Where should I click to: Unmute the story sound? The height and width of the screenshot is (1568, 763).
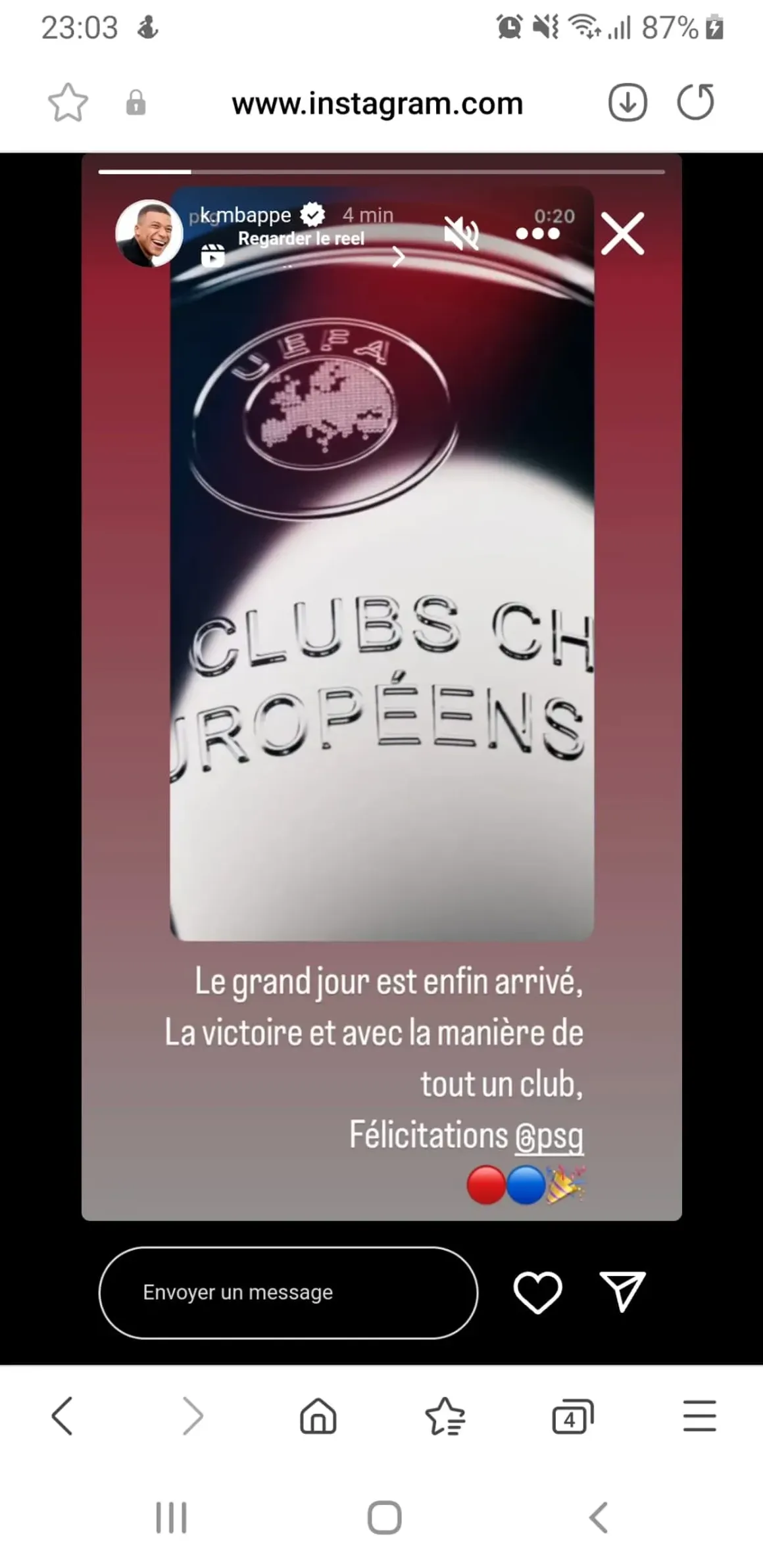460,233
